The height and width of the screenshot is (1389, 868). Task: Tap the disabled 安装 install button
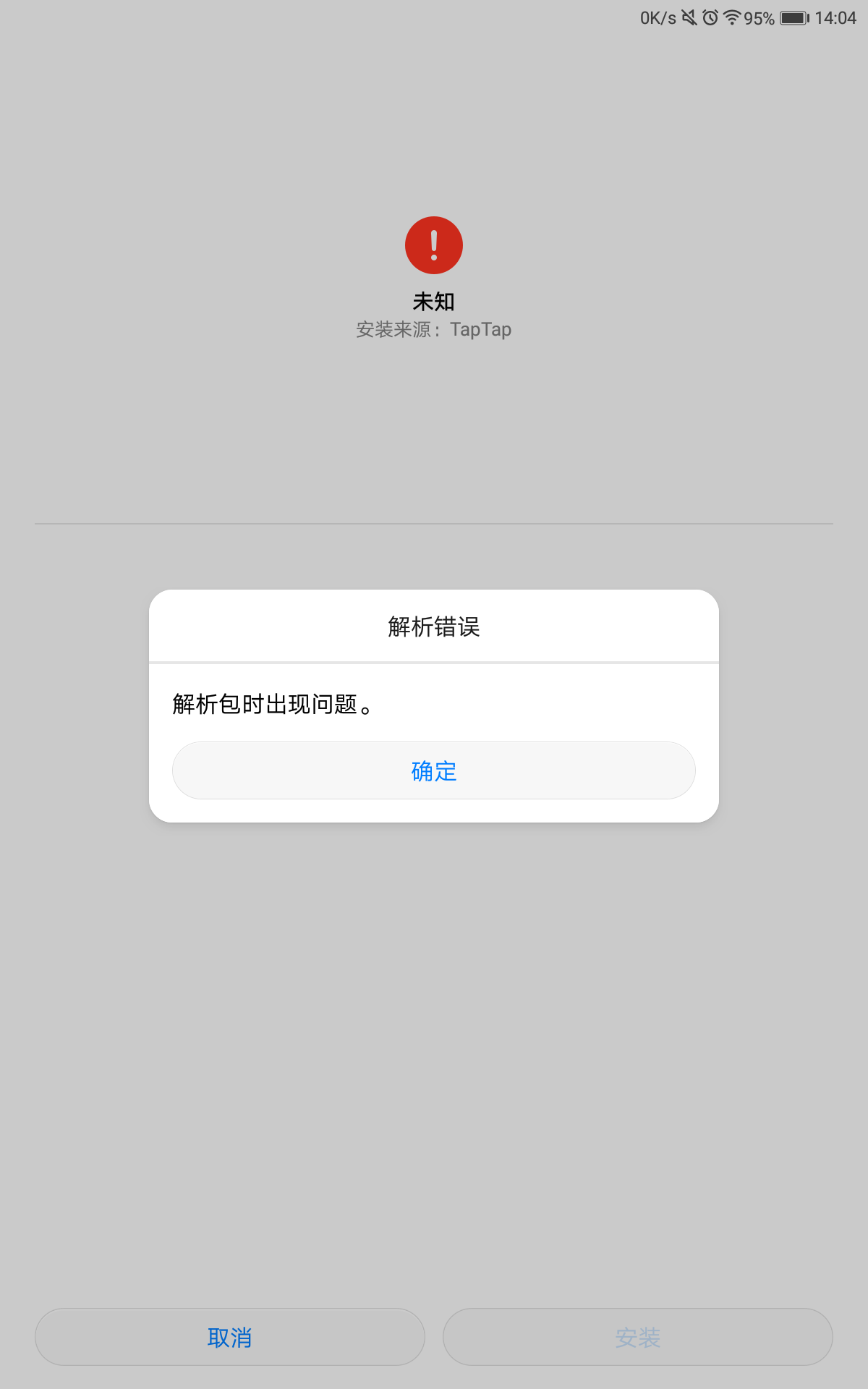[x=639, y=1337]
